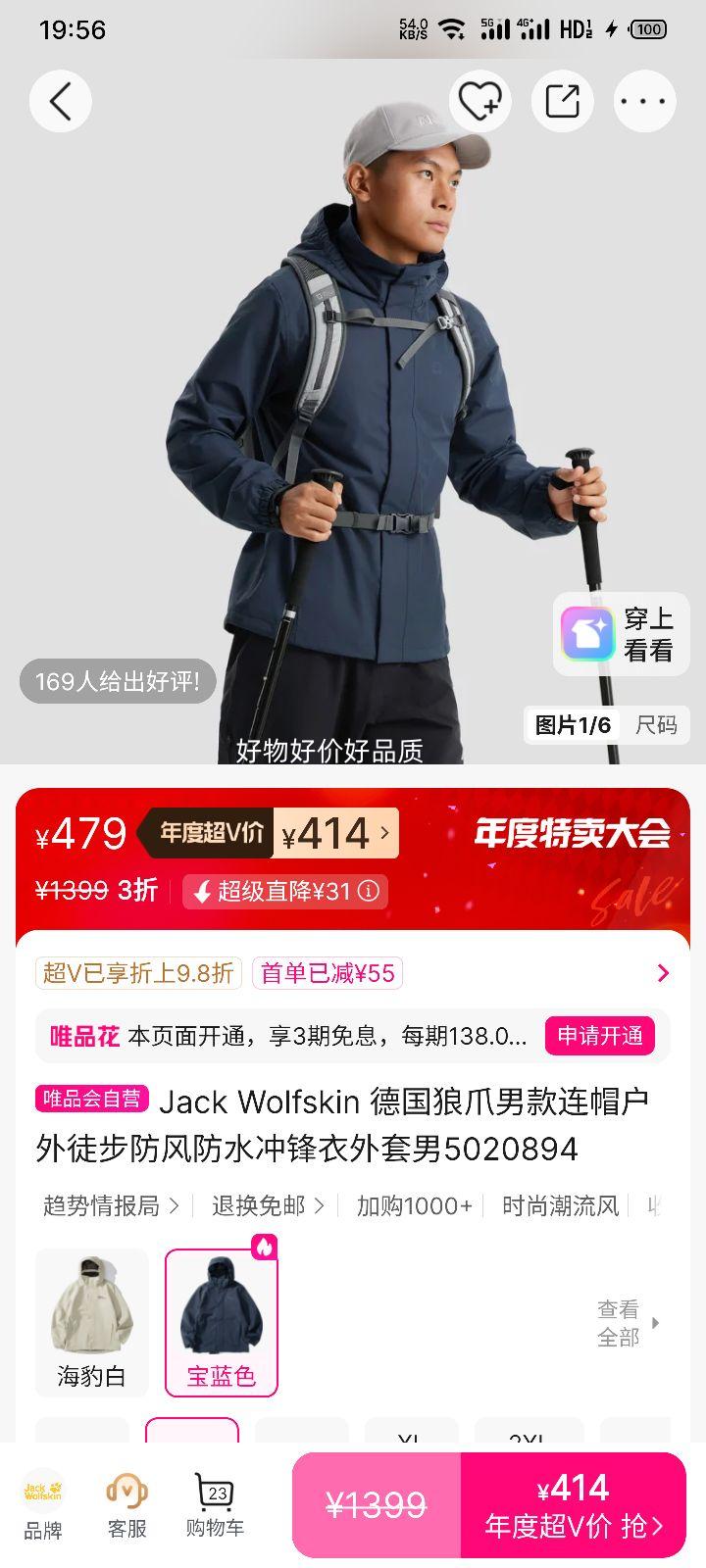The height and width of the screenshot is (1568, 706).
Task: Open the more options (...) menu icon
Action: pos(644,101)
